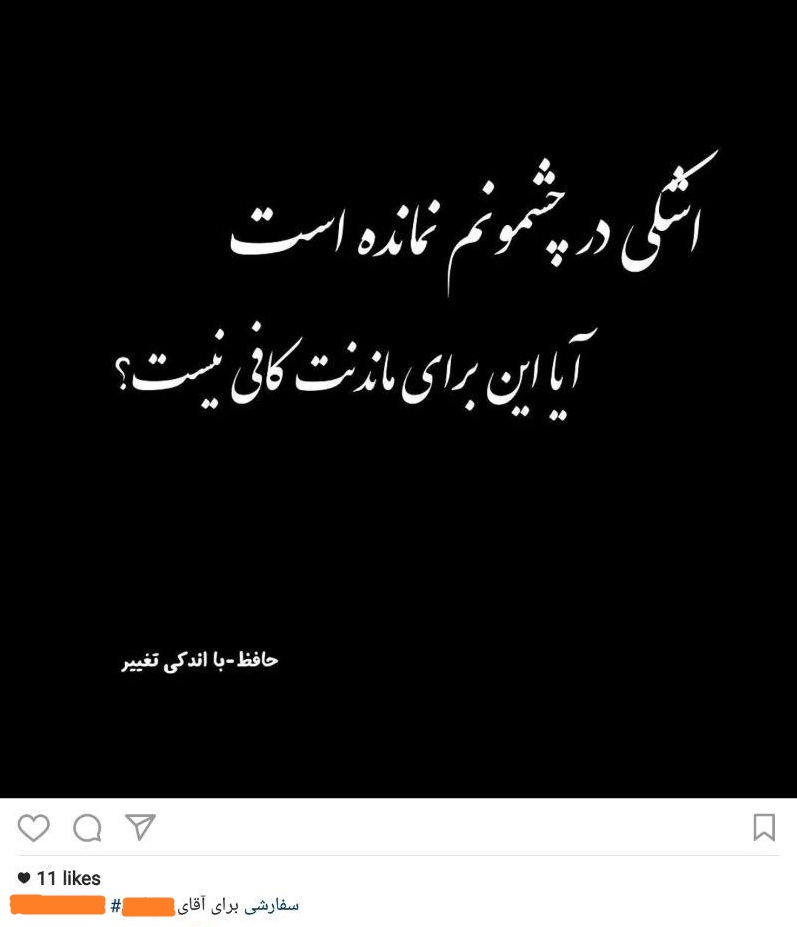This screenshot has height=927, width=797.
Task: Save this post with the bookmark icon
Action: click(763, 827)
